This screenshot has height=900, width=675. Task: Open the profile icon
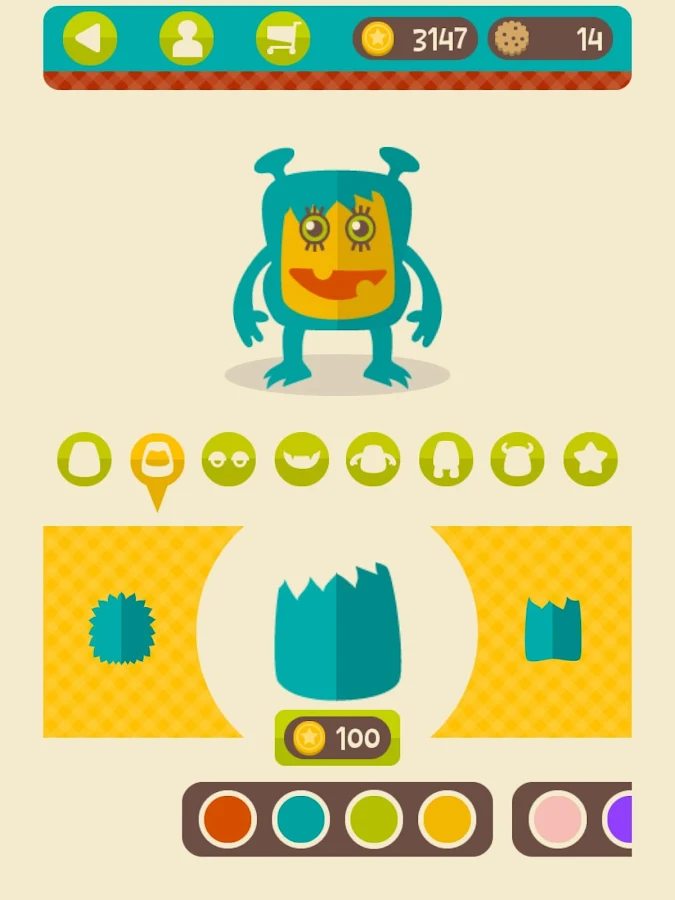(186, 39)
